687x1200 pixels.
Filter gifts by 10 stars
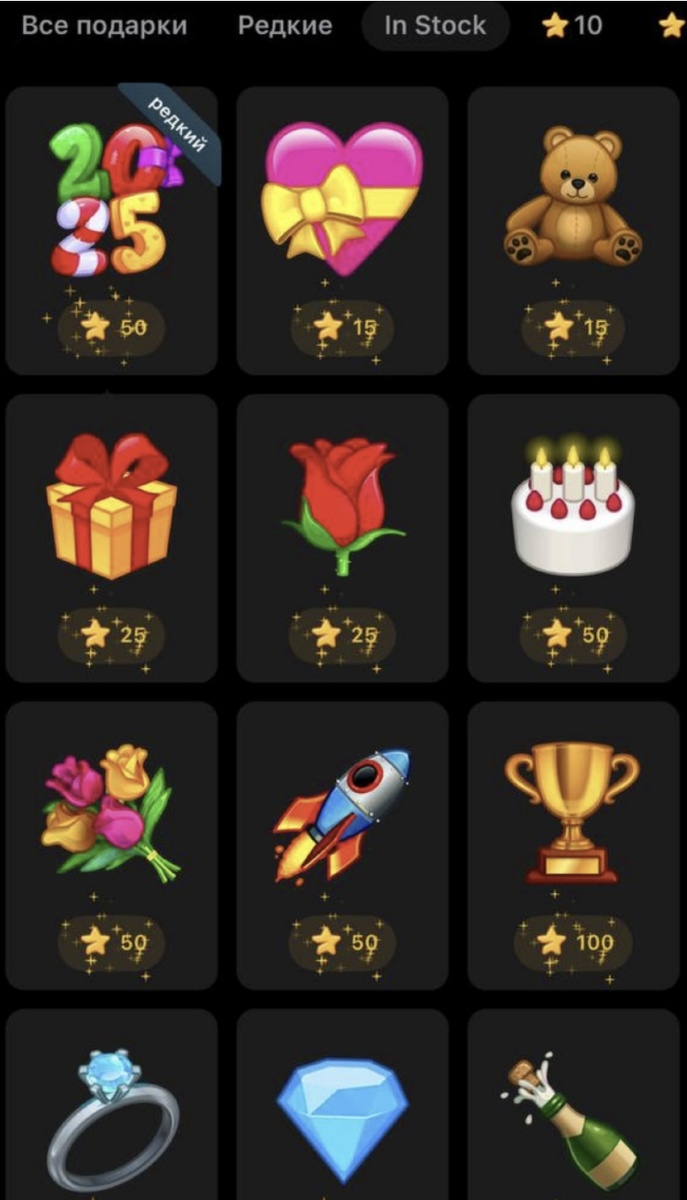click(573, 26)
